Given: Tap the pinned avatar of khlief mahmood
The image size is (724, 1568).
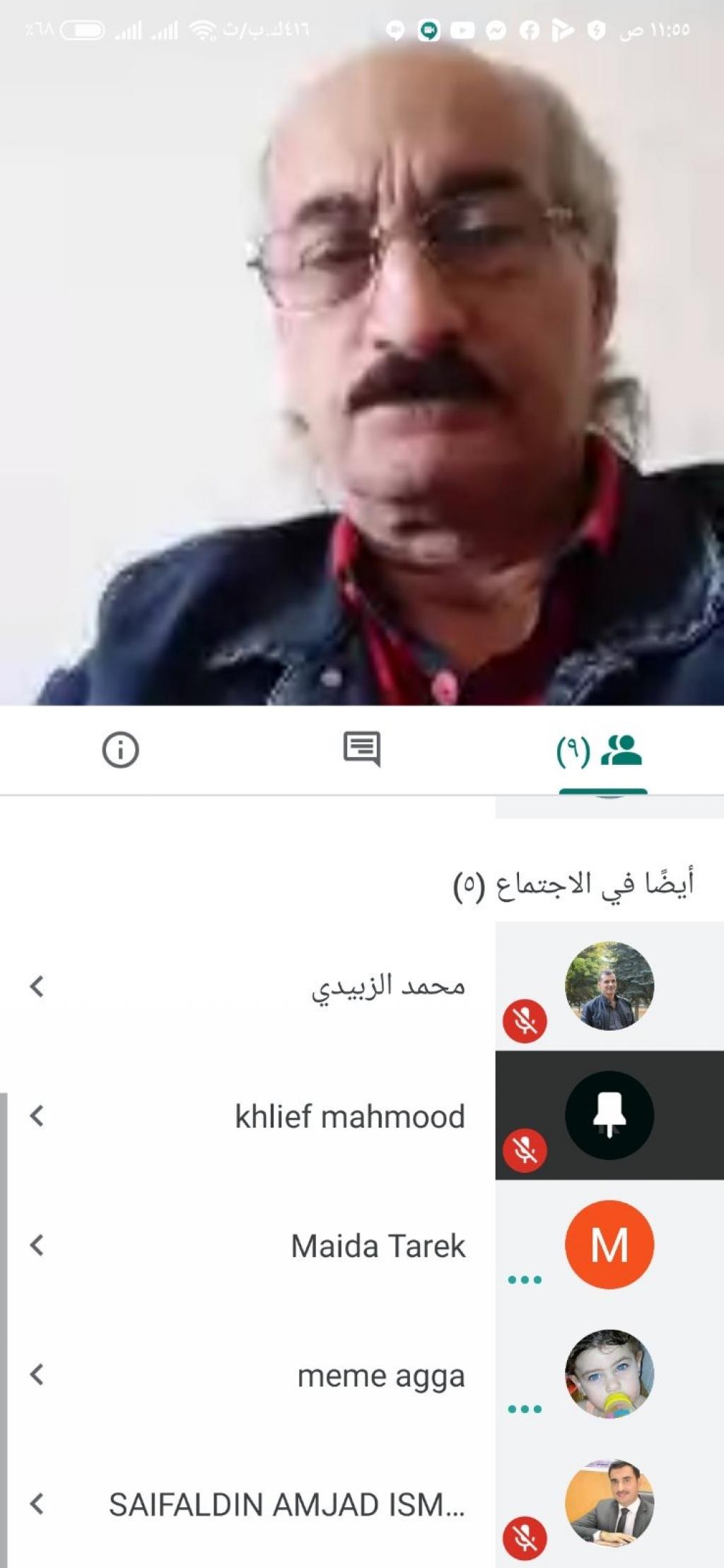Looking at the screenshot, I should click(x=609, y=1115).
